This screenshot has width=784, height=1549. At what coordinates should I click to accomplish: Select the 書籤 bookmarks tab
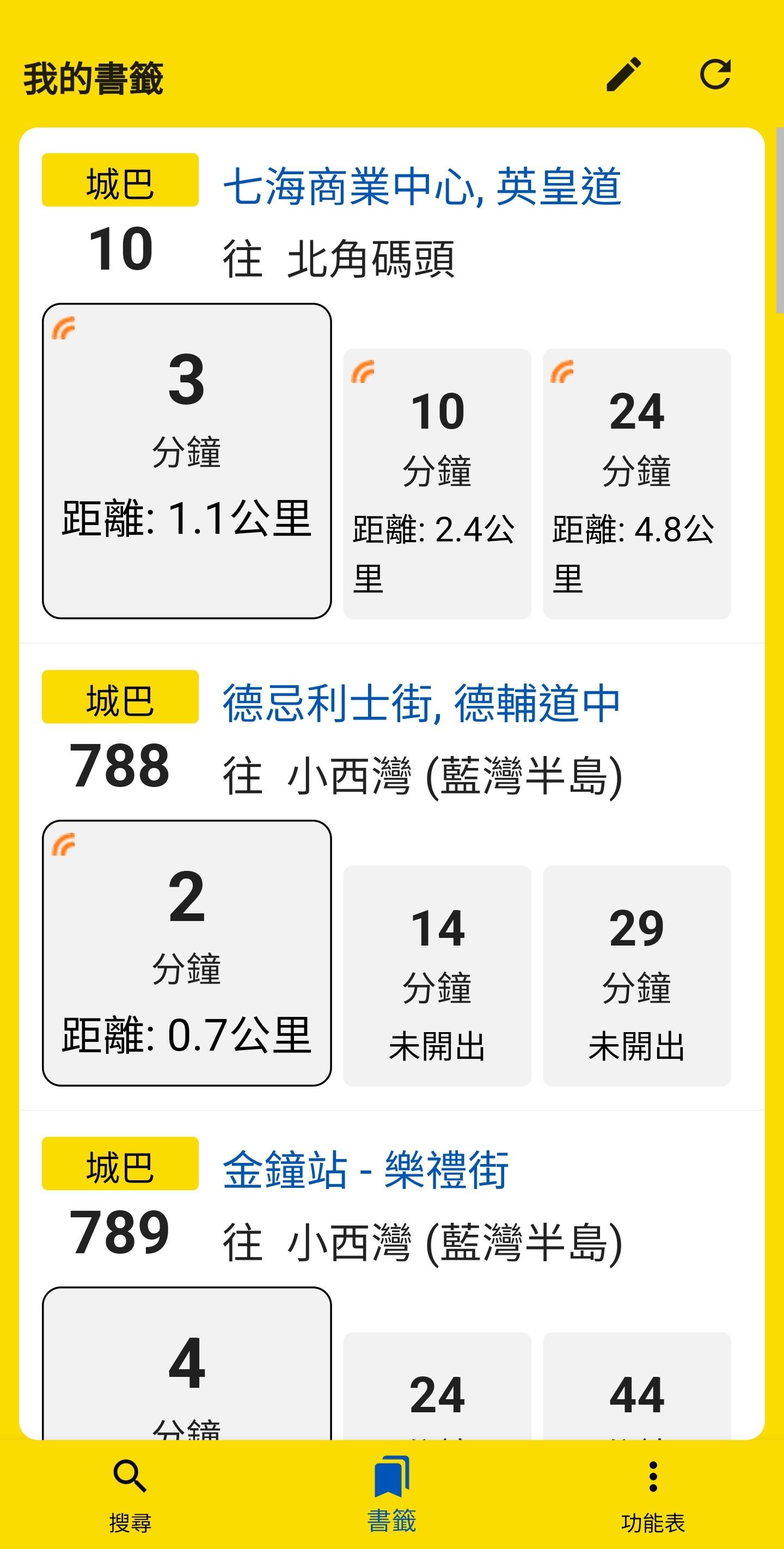coord(392,1495)
